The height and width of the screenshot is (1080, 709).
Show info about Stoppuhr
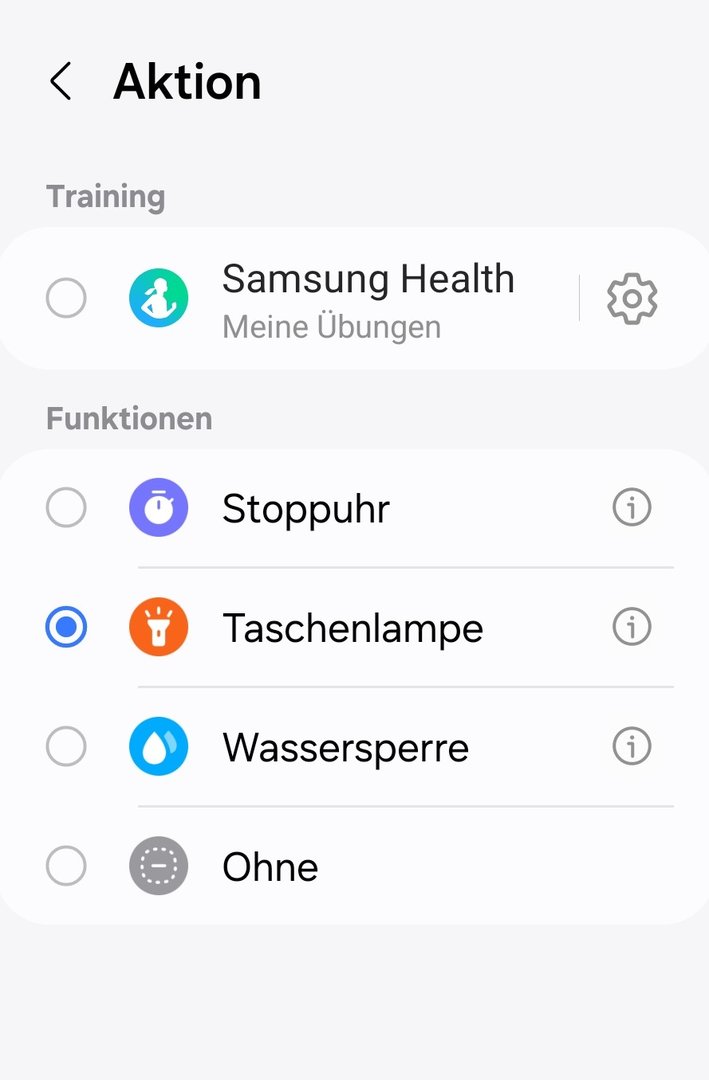pos(631,508)
